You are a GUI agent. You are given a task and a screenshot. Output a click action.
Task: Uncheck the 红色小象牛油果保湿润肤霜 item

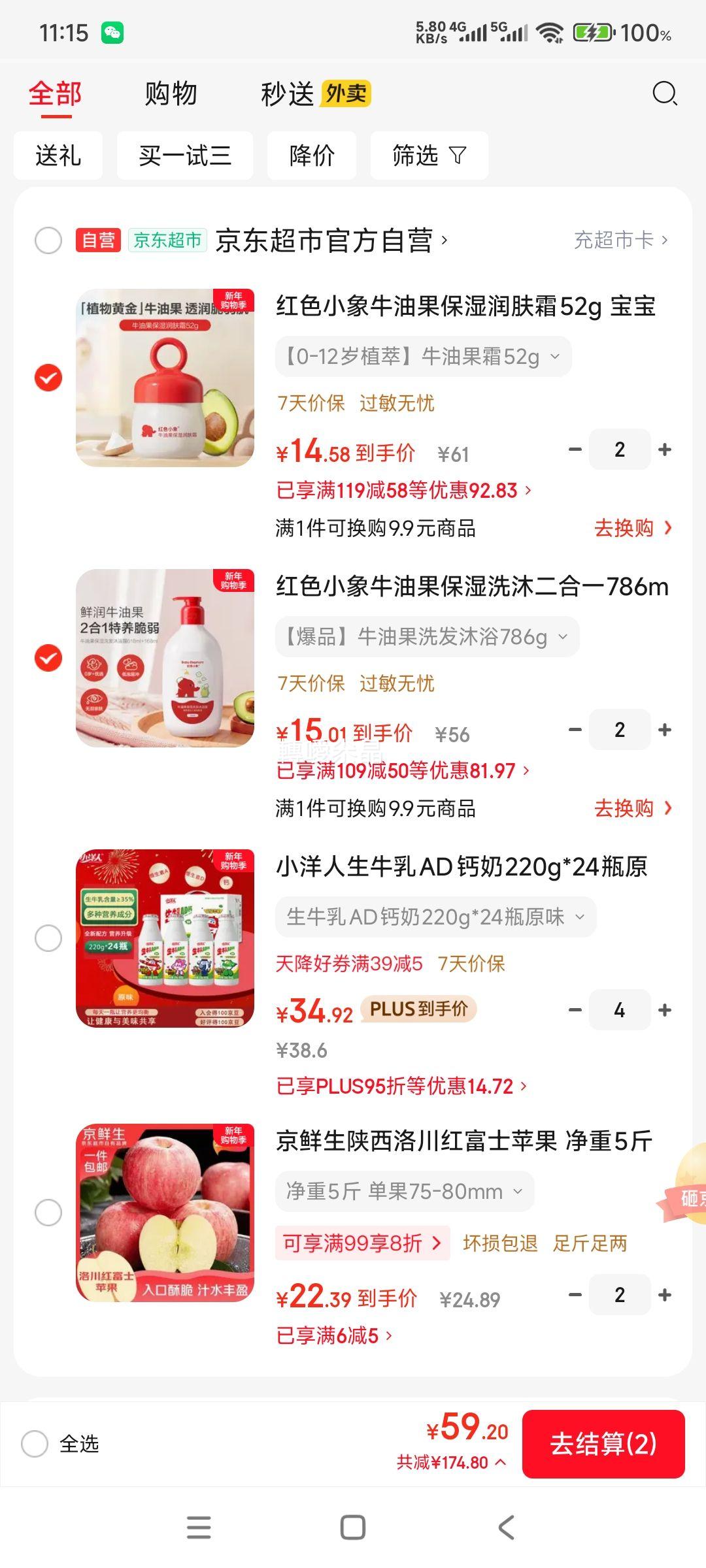click(48, 376)
